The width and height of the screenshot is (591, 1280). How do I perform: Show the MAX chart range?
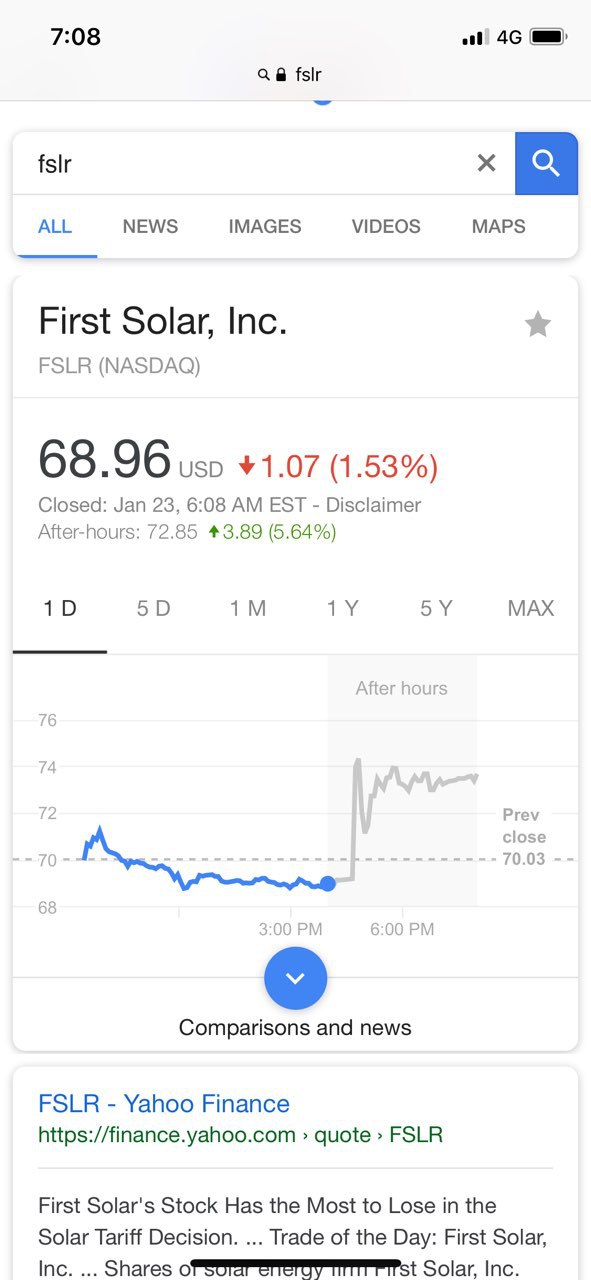pos(531,608)
